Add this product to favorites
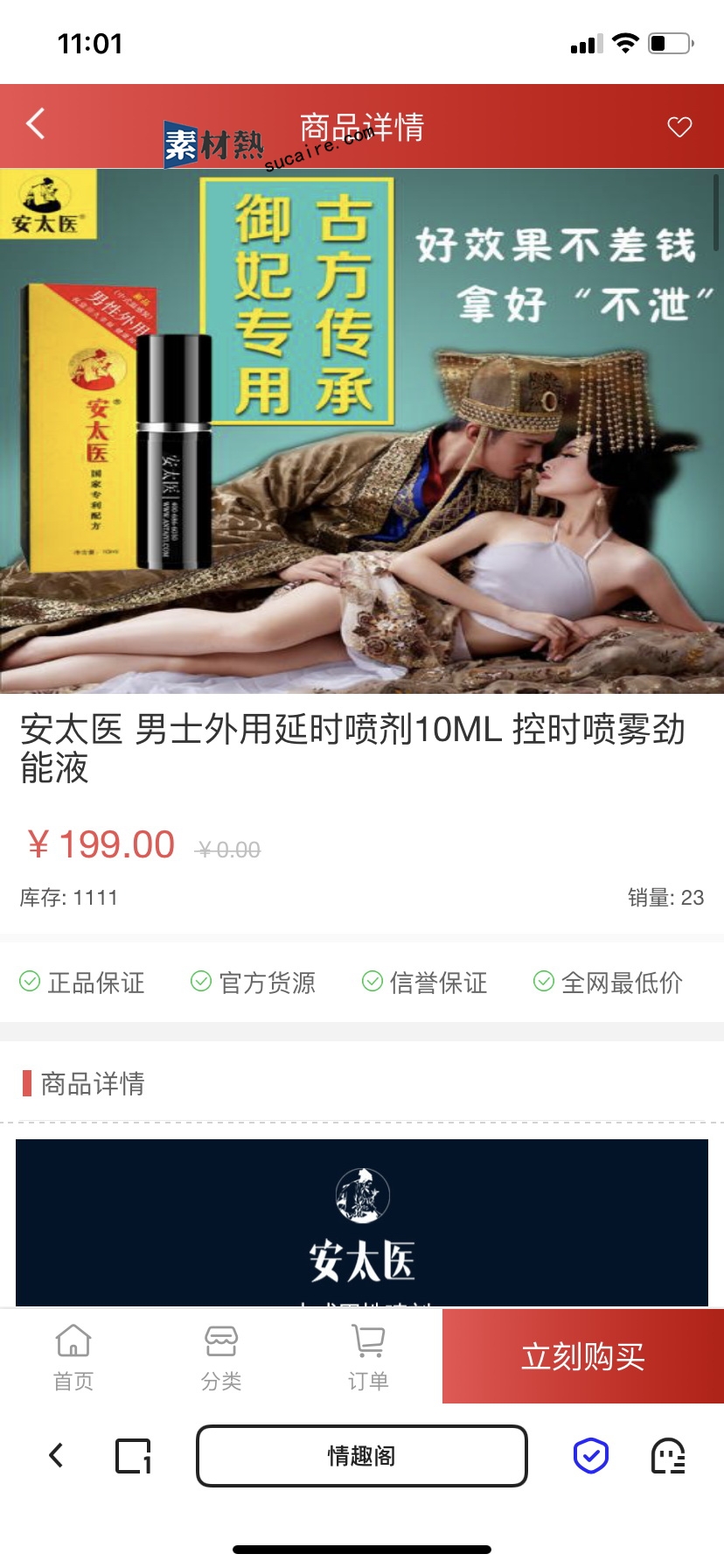 tap(679, 127)
